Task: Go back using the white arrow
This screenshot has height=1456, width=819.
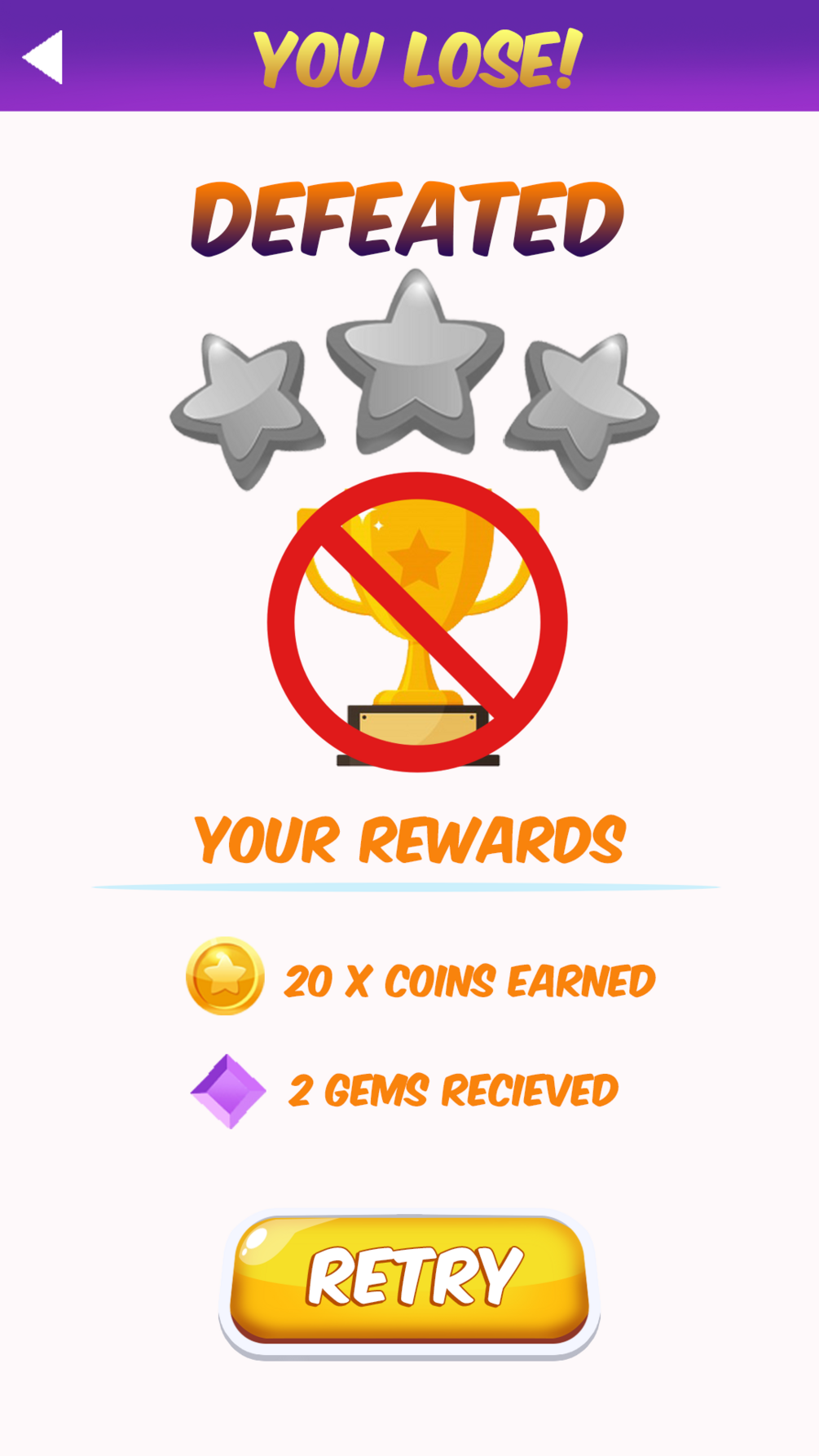Action: click(x=43, y=57)
